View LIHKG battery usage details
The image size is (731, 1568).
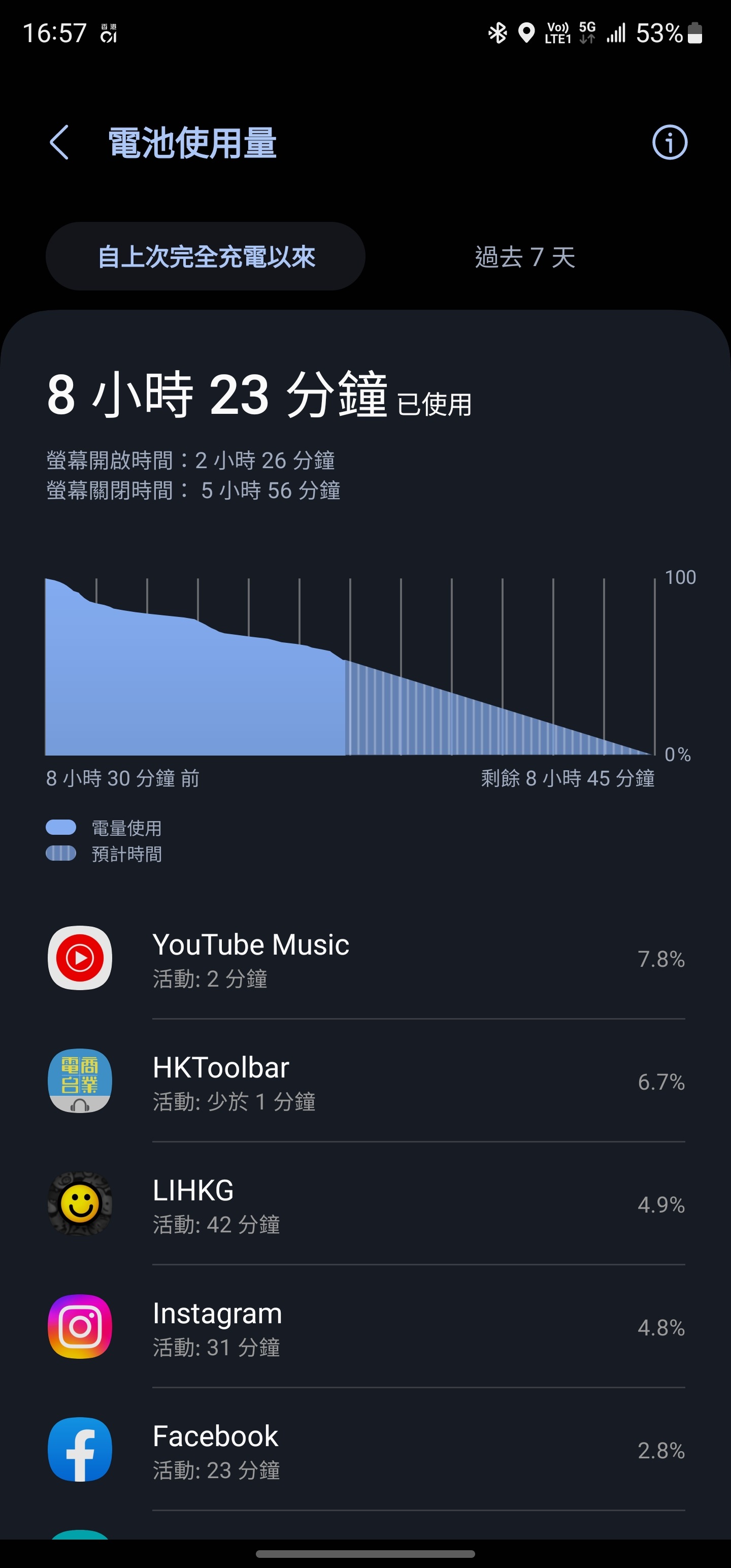tap(365, 1204)
